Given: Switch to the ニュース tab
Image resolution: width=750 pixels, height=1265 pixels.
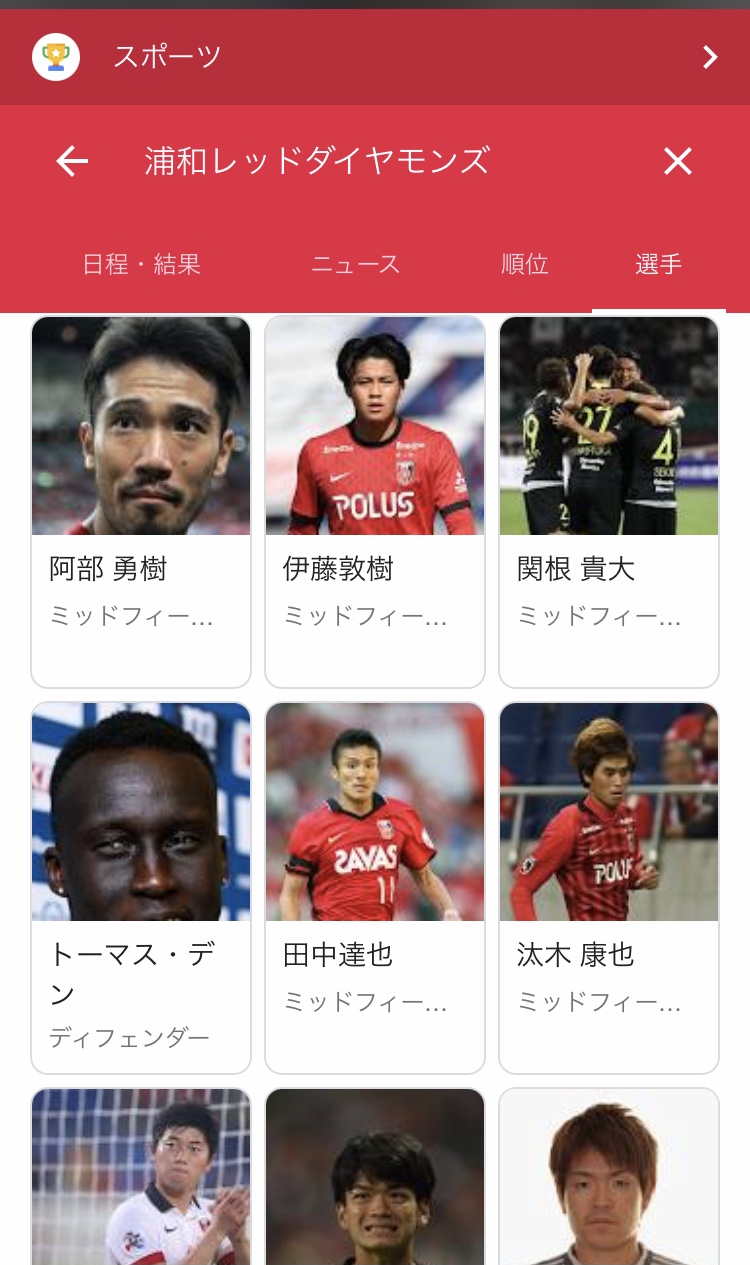Looking at the screenshot, I should 355,264.
